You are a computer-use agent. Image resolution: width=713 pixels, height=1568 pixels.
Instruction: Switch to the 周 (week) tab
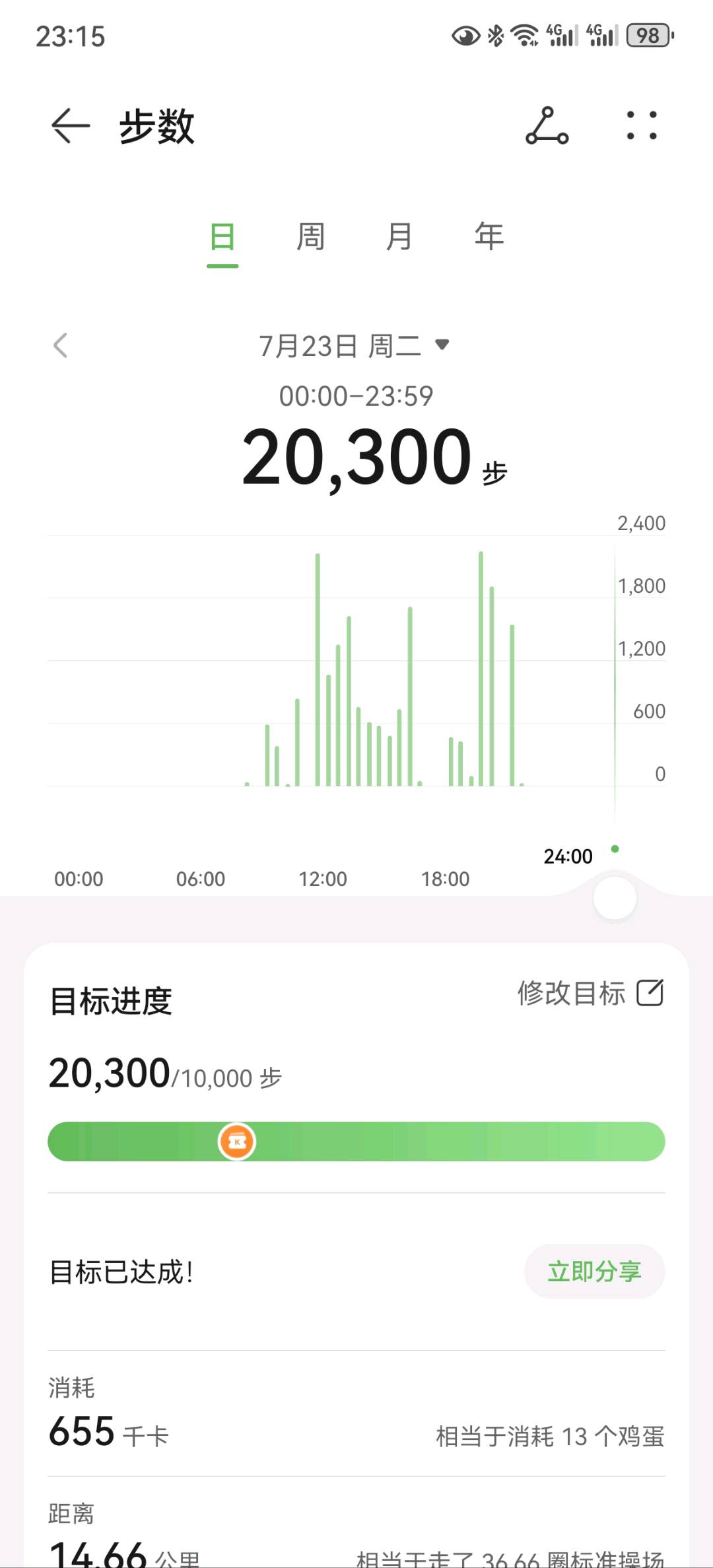[x=310, y=236]
